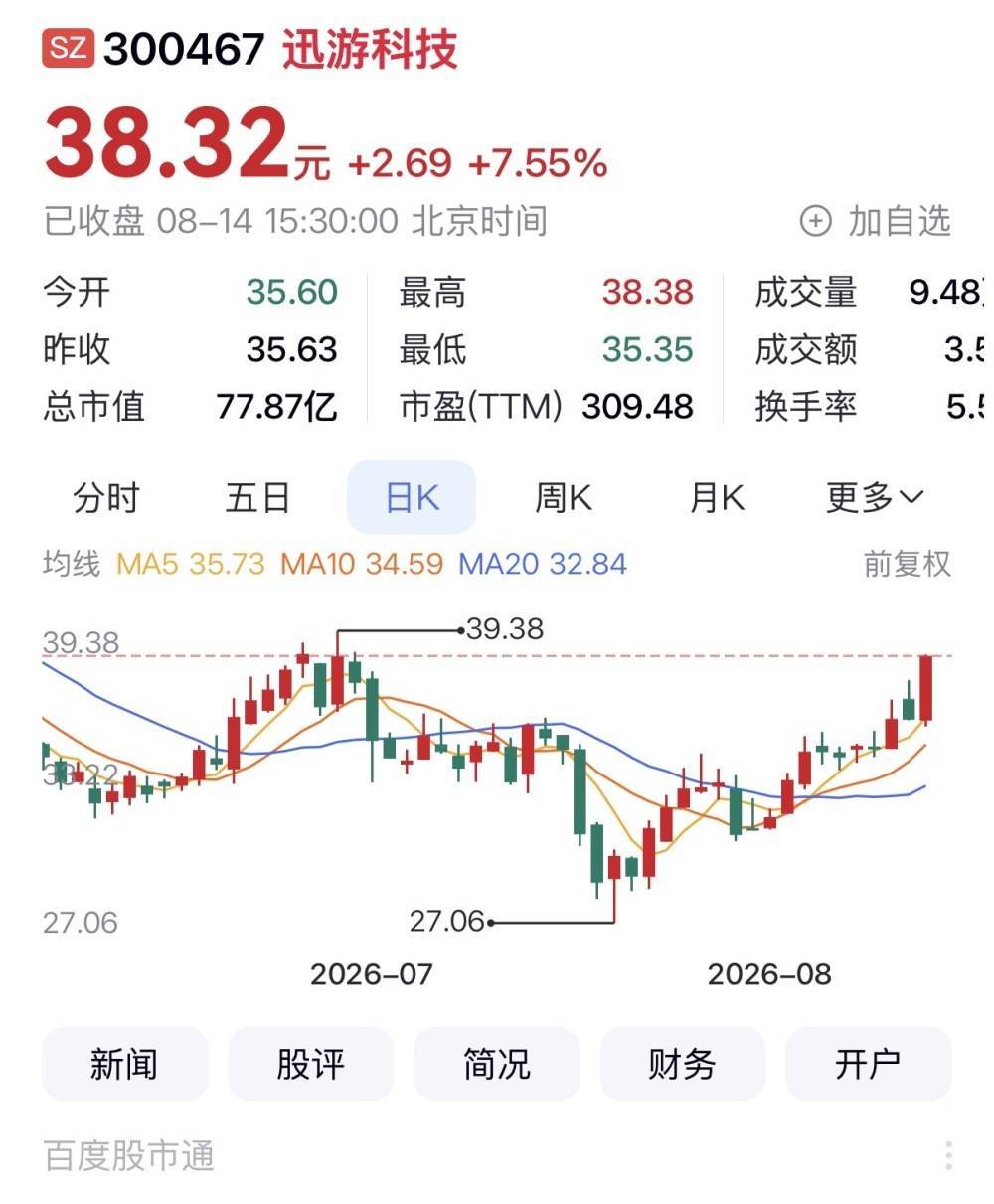Open the 股评 section
Screen dimensions: 994x1204
click(x=311, y=1064)
